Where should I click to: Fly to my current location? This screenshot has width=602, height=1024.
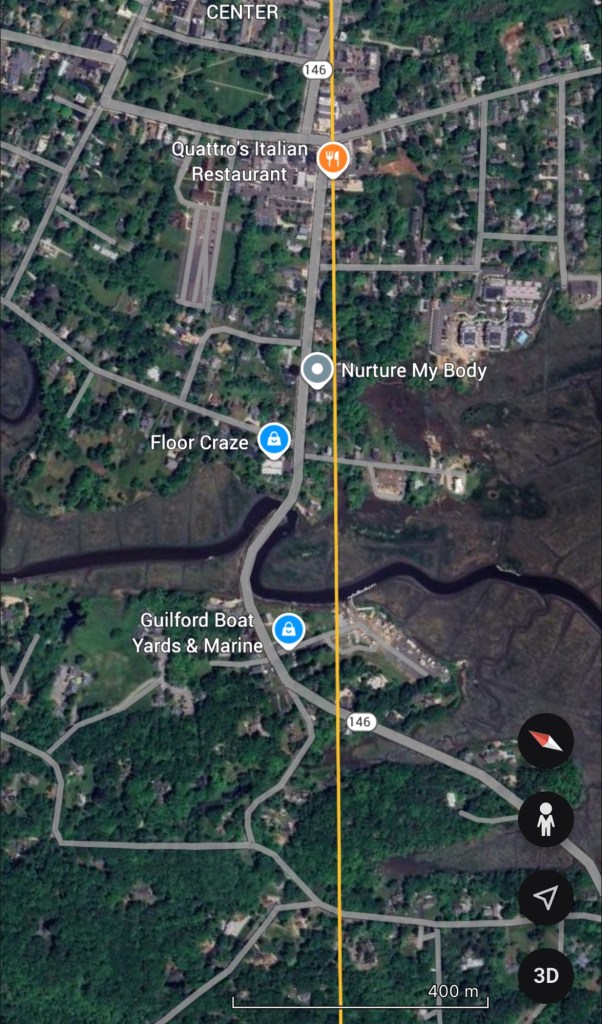(545, 898)
